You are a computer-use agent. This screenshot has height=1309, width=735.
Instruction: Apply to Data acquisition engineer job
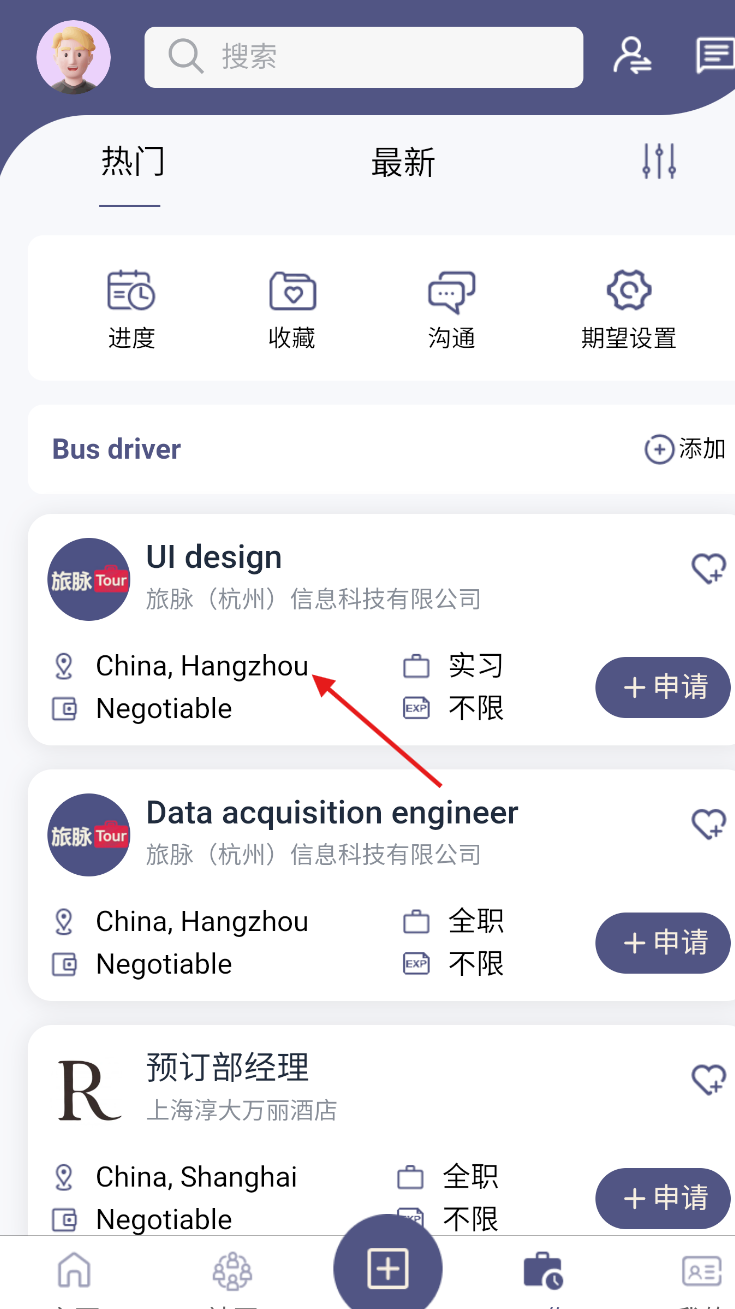(664, 942)
